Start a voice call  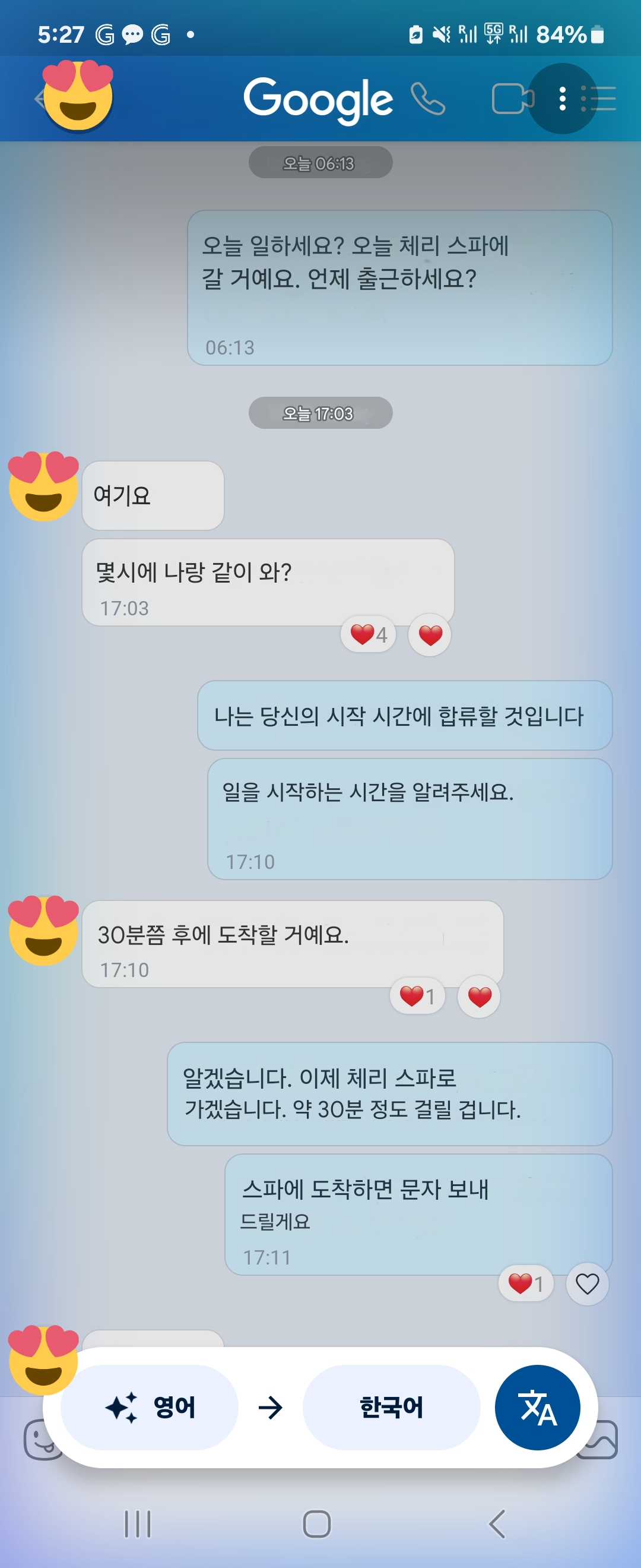click(428, 99)
